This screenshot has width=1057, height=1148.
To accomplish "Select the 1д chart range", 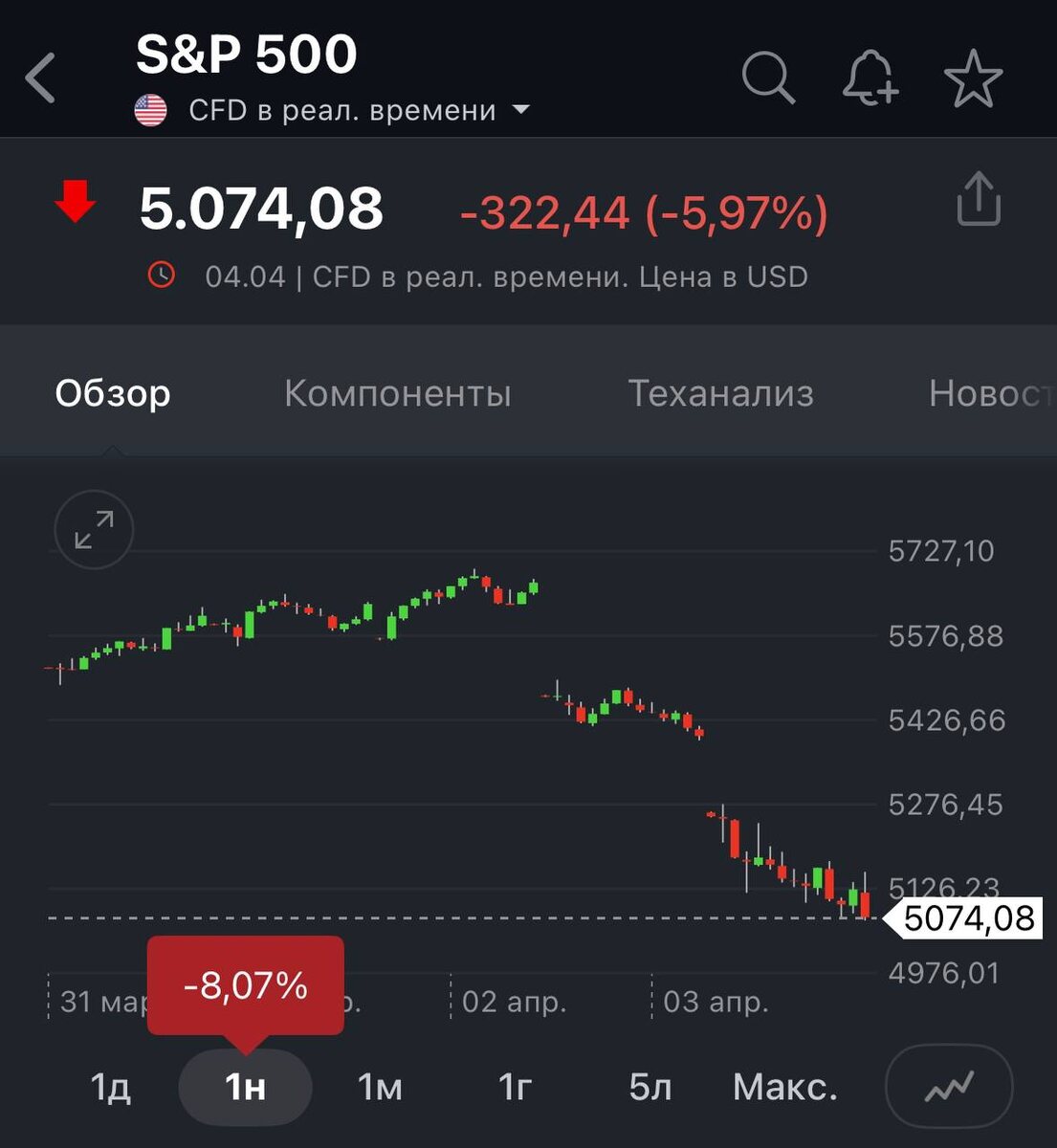I will (x=110, y=1087).
